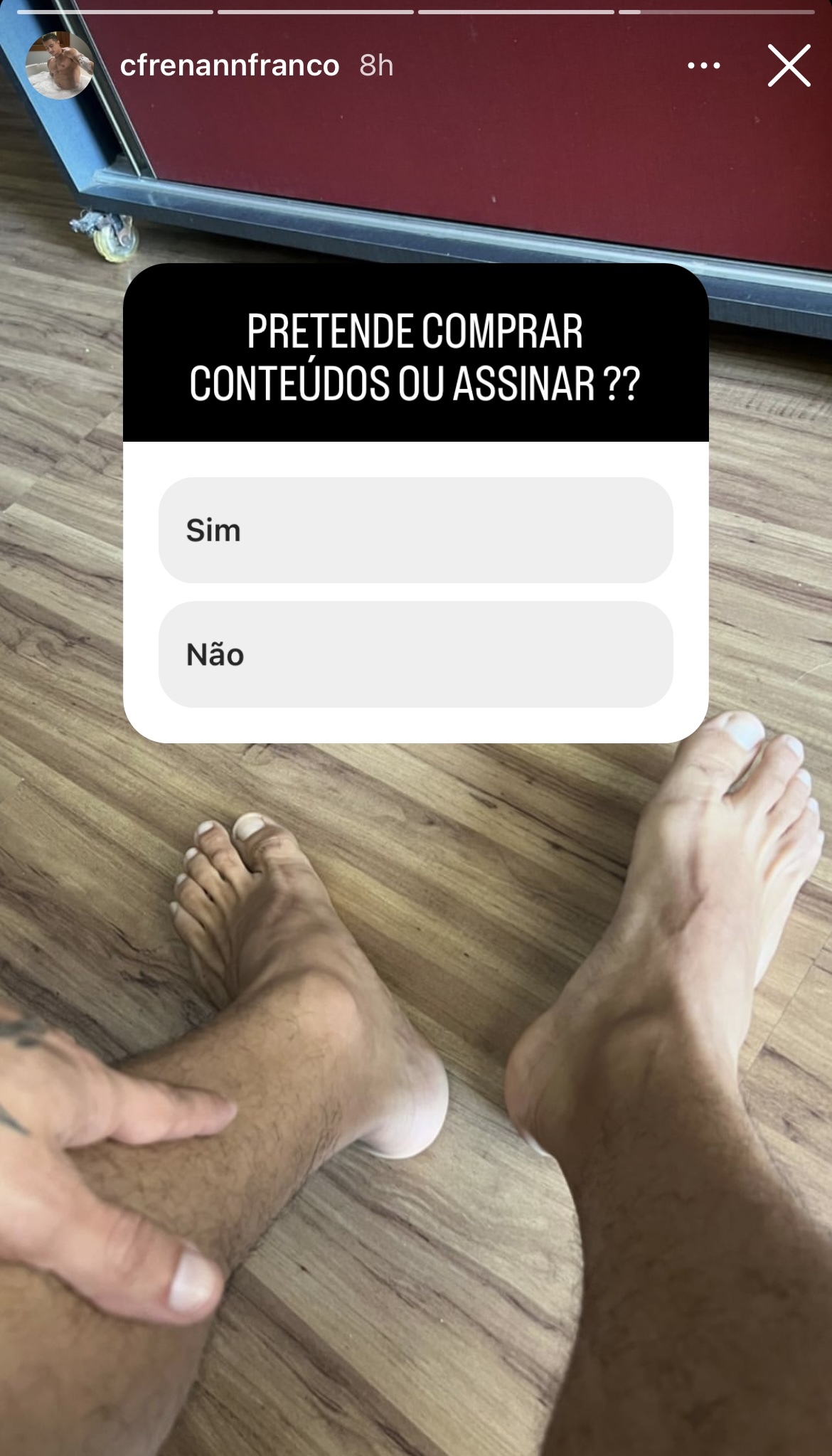Close the story viewer
The height and width of the screenshot is (1456, 832).
[x=789, y=65]
